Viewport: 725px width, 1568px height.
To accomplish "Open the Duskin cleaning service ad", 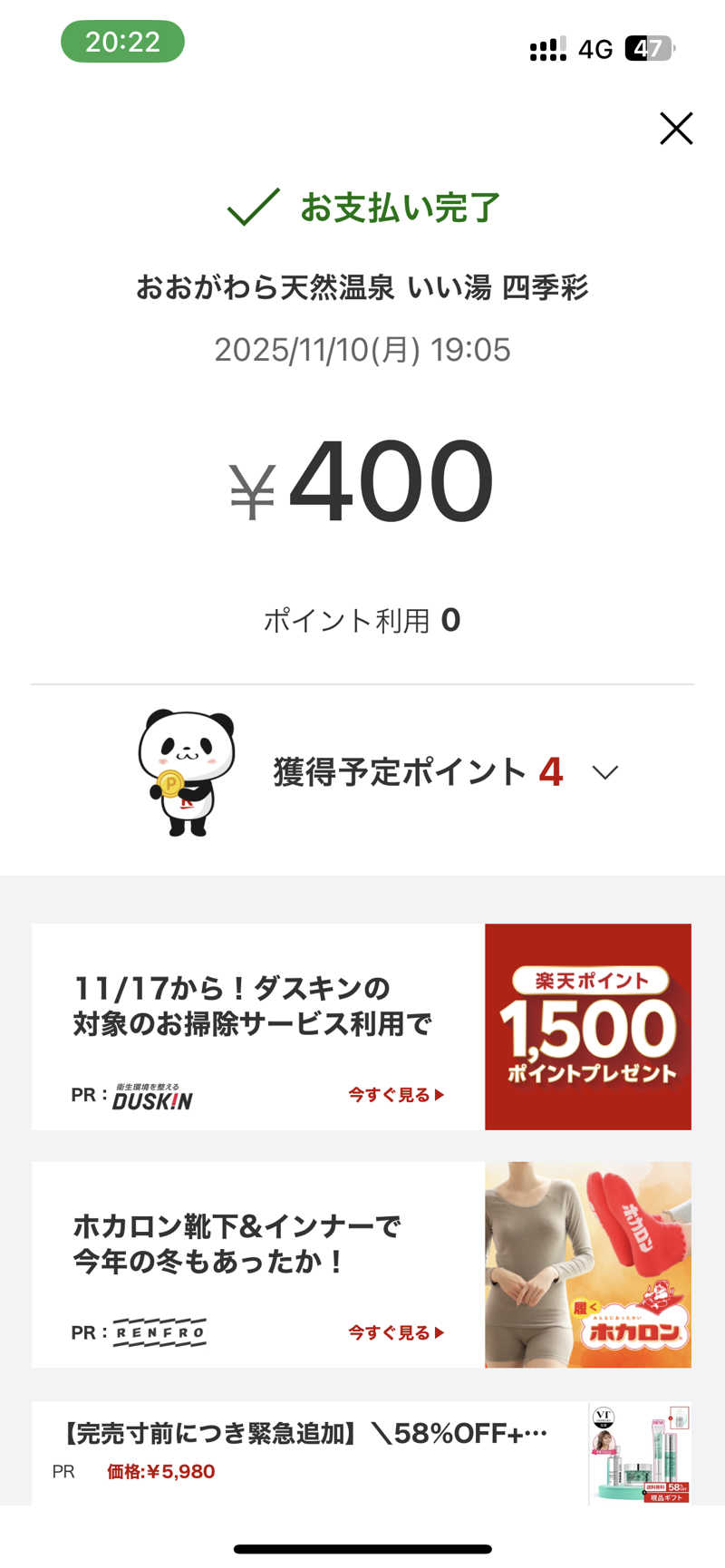I will point(361,1026).
